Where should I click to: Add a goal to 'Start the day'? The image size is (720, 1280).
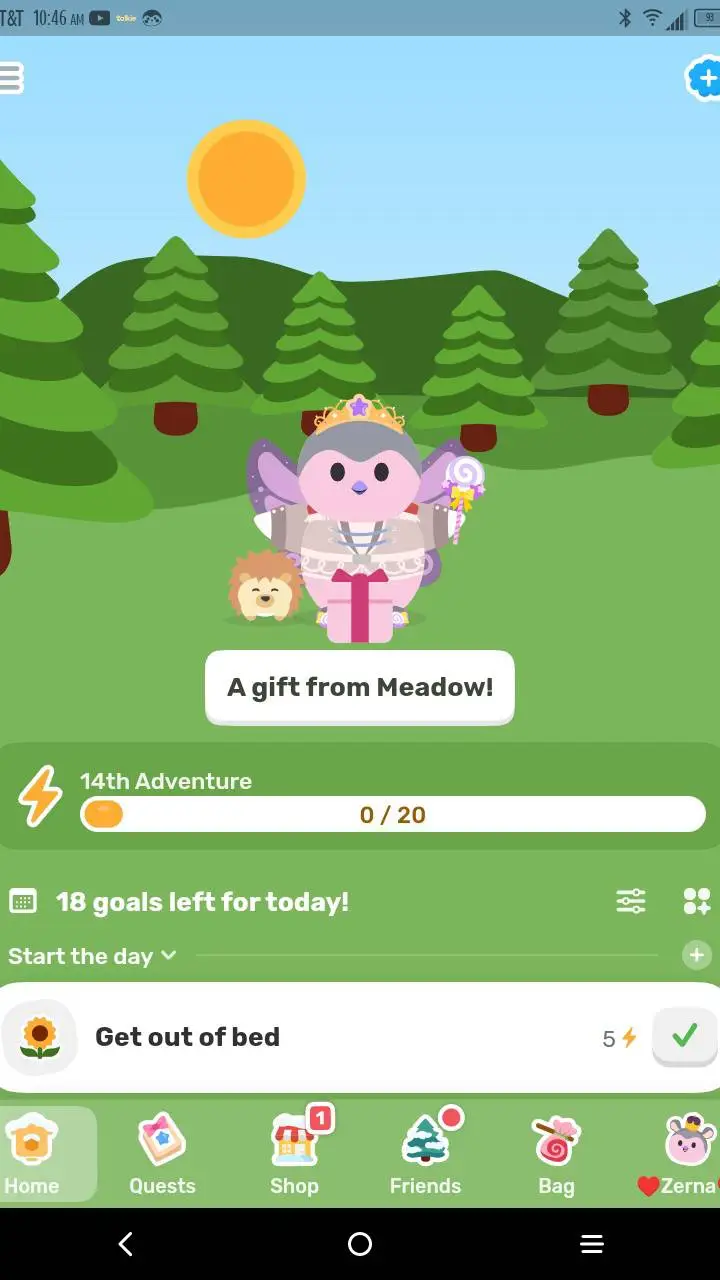696,955
